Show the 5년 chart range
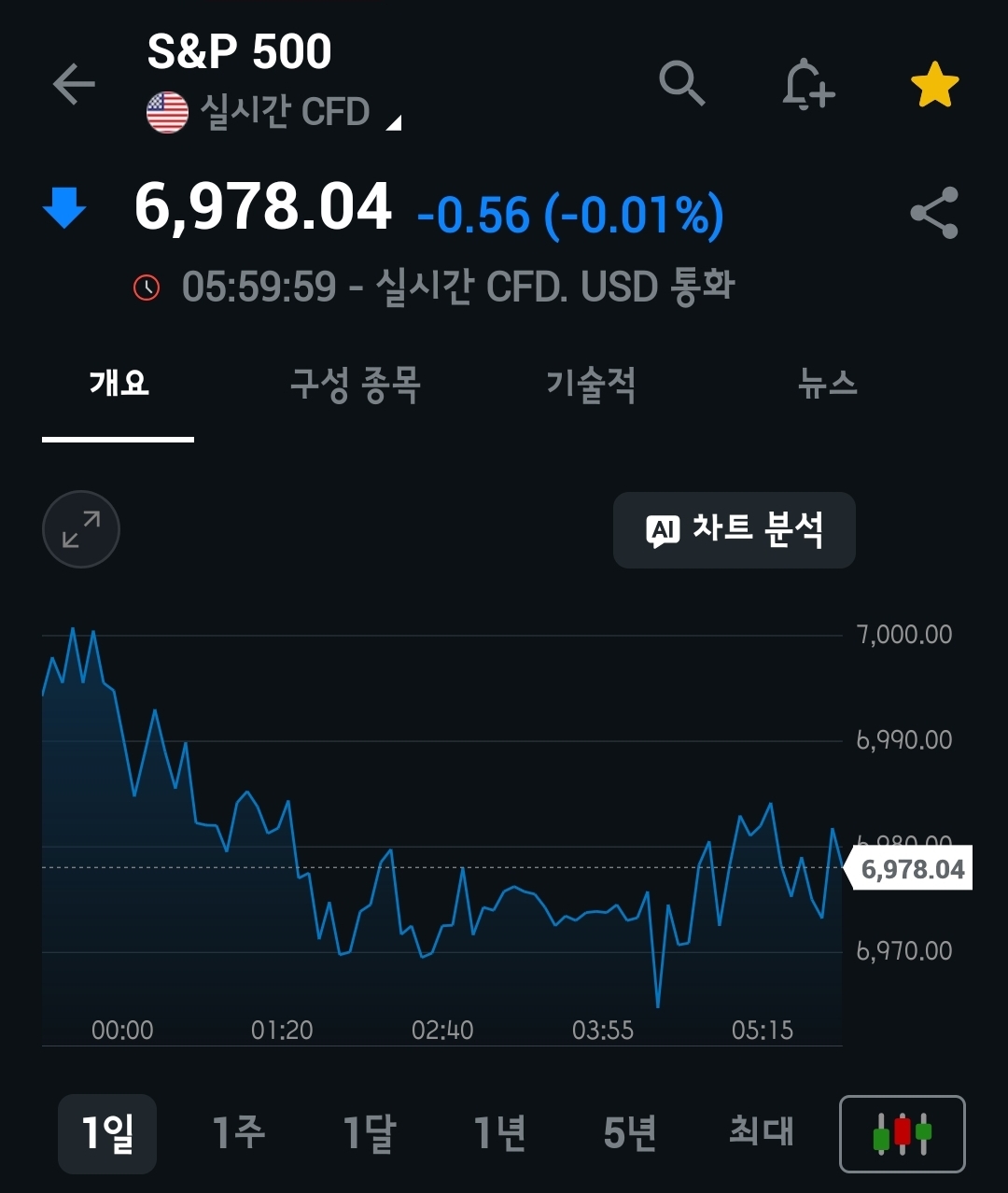 pyautogui.click(x=630, y=1133)
